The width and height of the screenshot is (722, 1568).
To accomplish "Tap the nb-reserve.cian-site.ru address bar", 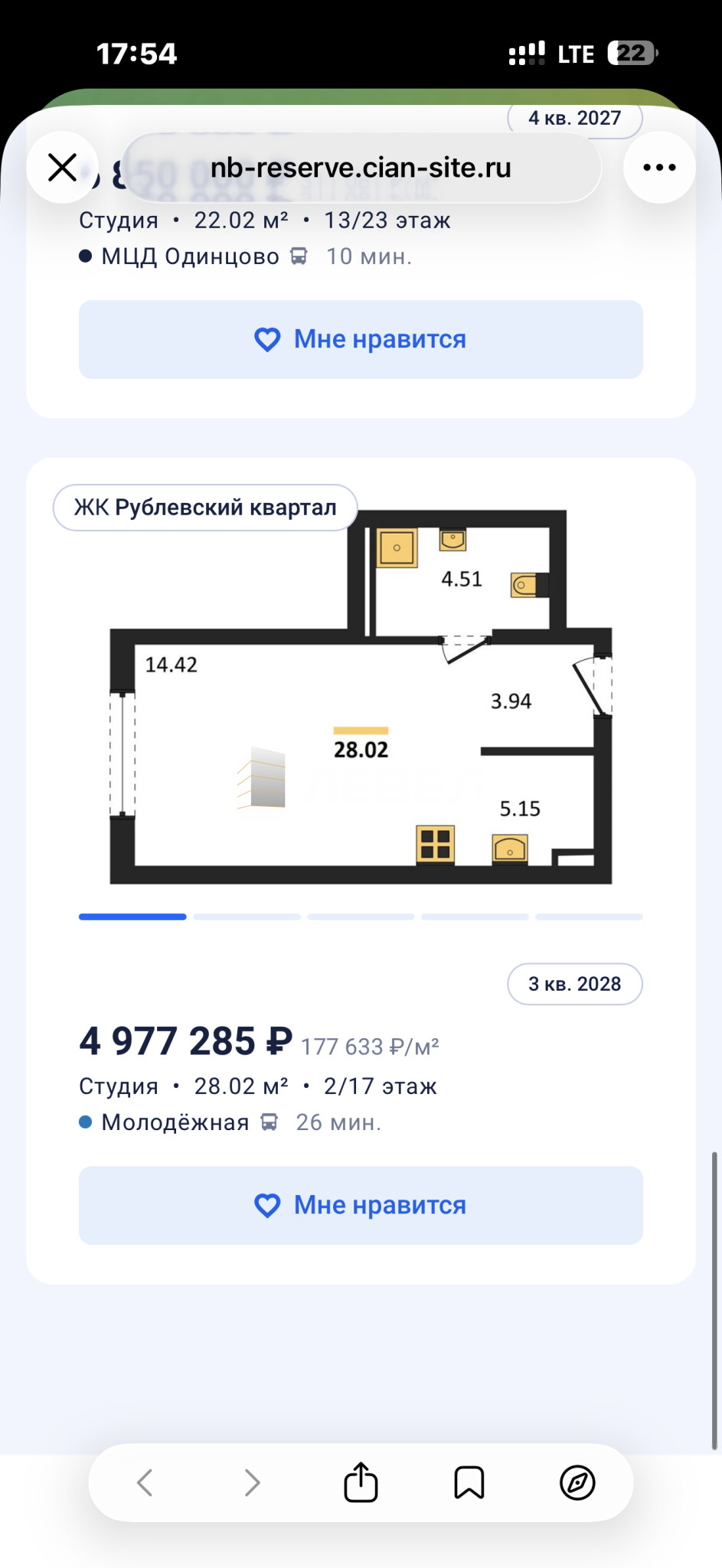I will pos(361,168).
